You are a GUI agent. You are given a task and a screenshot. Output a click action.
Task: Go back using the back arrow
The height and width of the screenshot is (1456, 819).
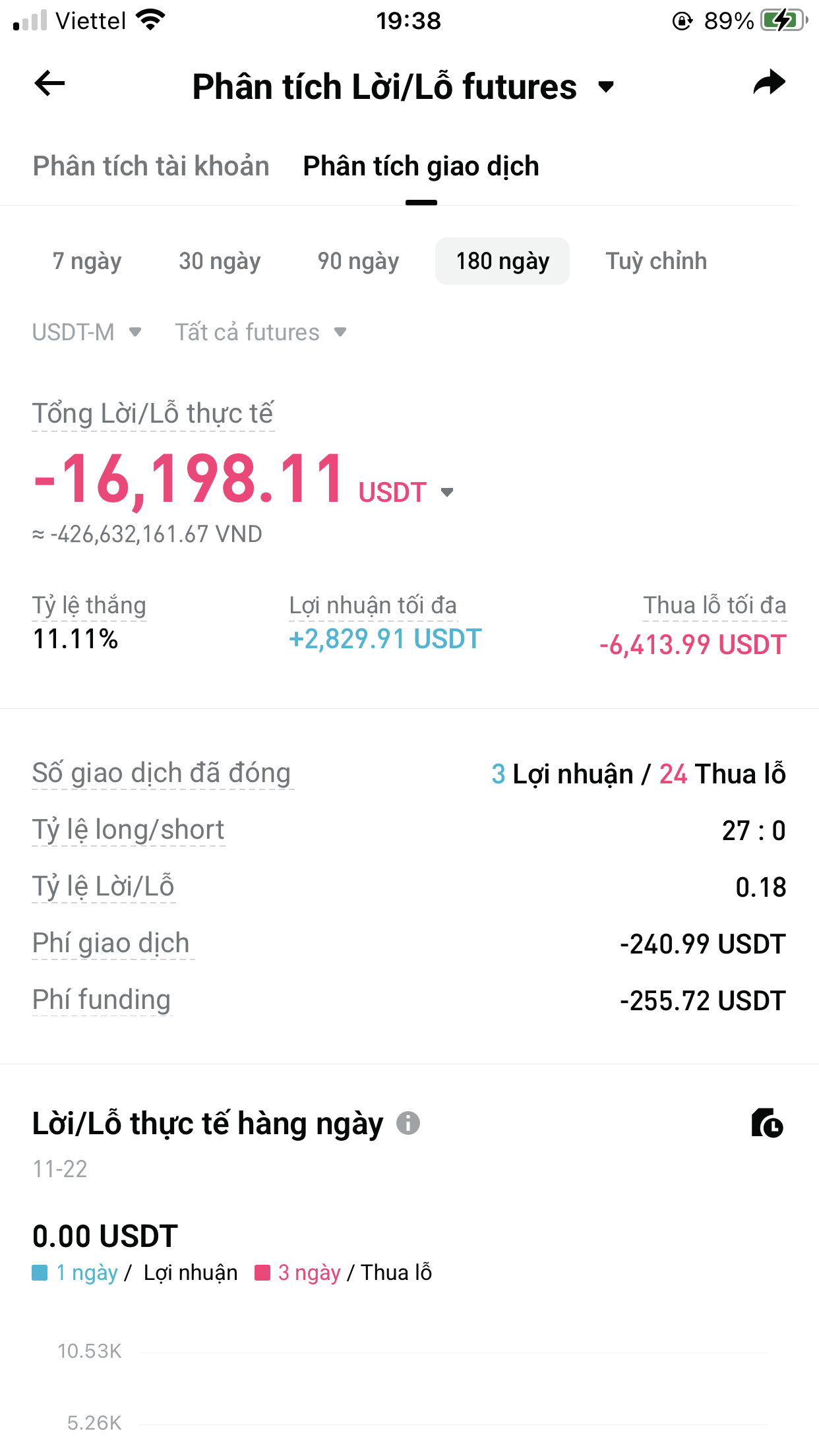[x=49, y=84]
